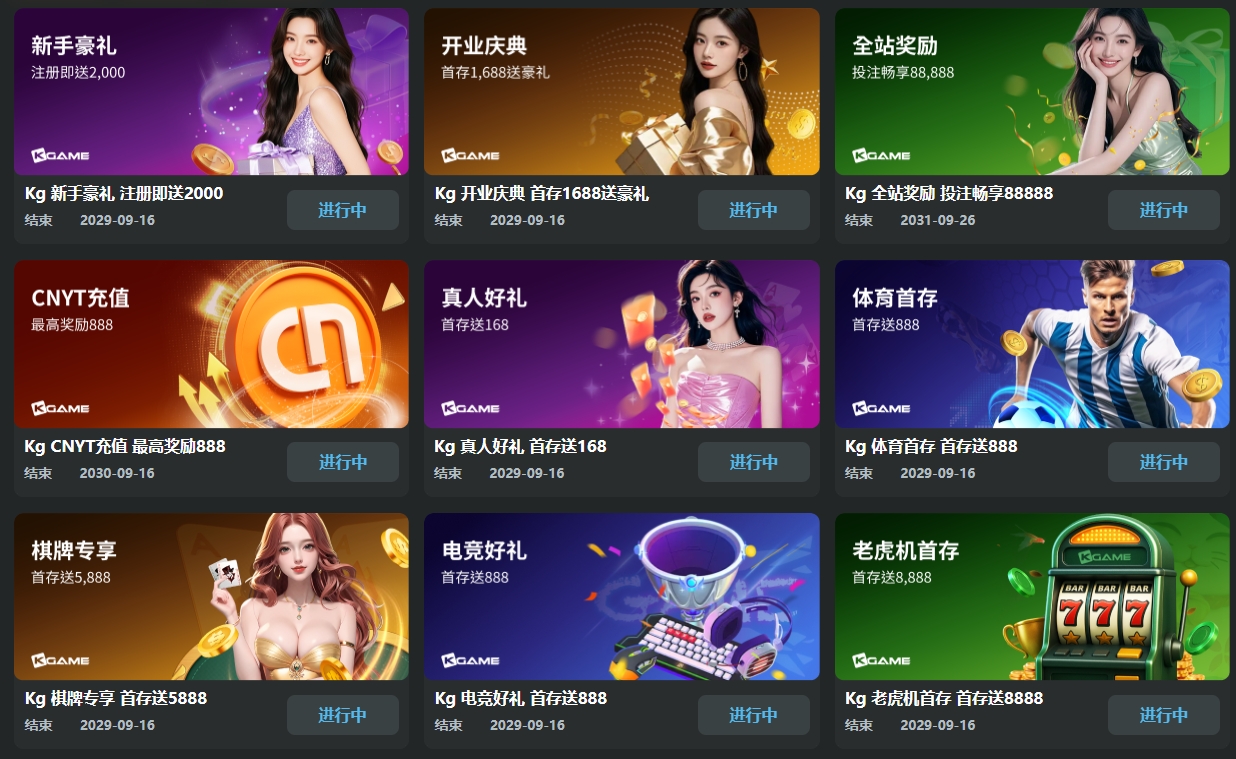Open the 体育首存 promotion banner
Screen dimensions: 1236x759
point(1032,344)
